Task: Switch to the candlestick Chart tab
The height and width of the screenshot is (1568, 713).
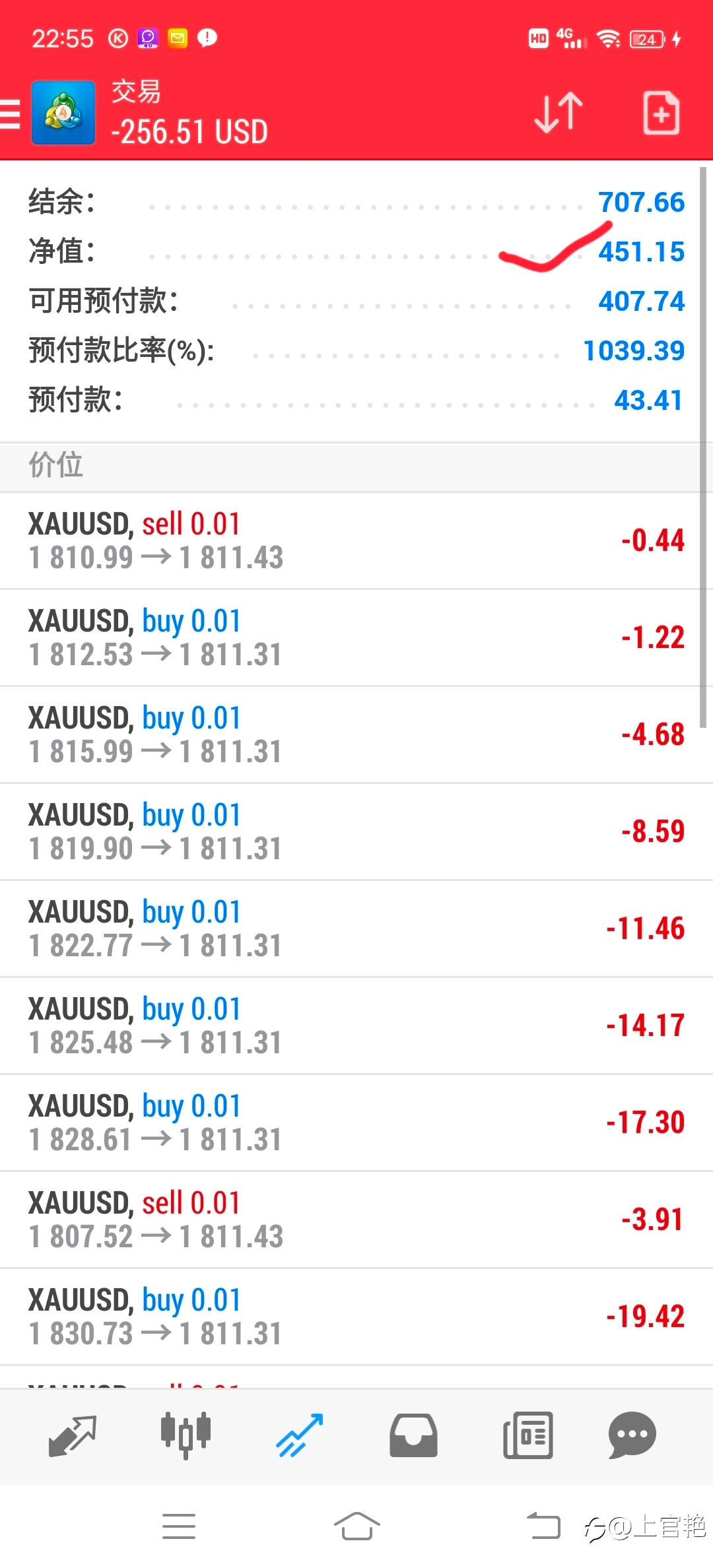Action: click(x=186, y=1435)
